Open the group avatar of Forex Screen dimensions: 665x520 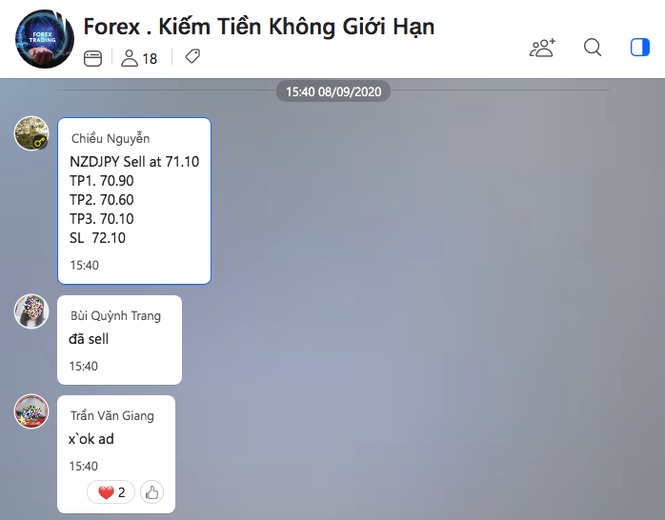[44, 38]
